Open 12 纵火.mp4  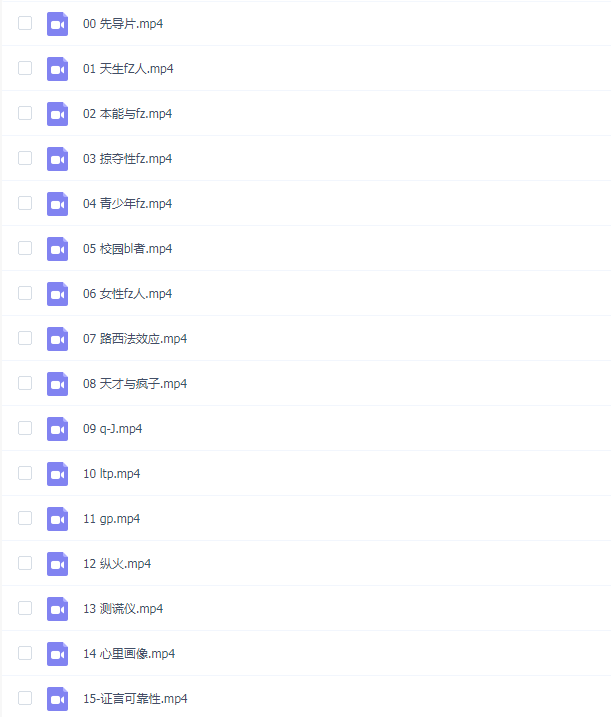[x=117, y=563]
